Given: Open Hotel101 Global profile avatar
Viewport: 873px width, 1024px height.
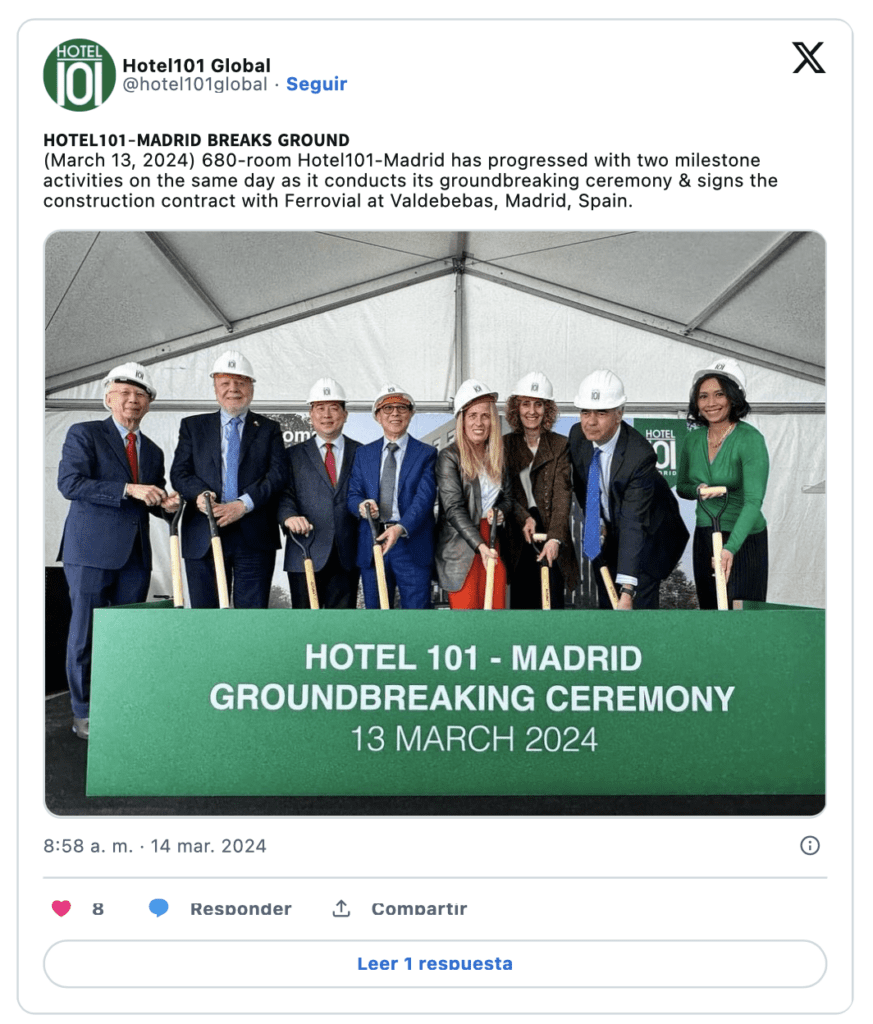Looking at the screenshot, I should [79, 75].
